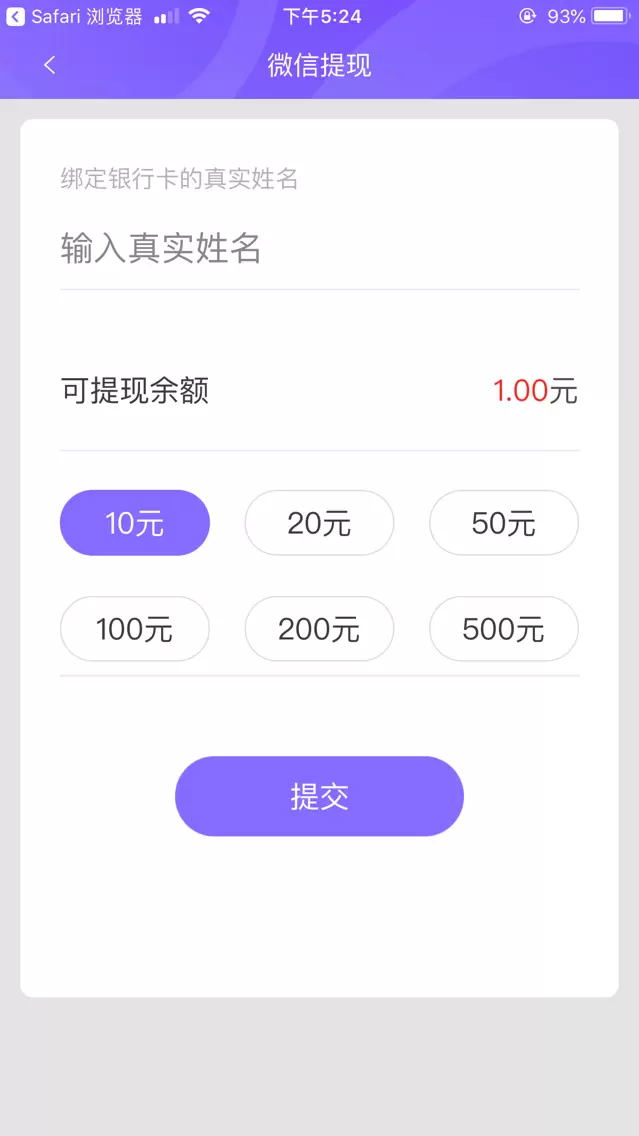Select the 10元 withdrawal amount

coord(135,523)
